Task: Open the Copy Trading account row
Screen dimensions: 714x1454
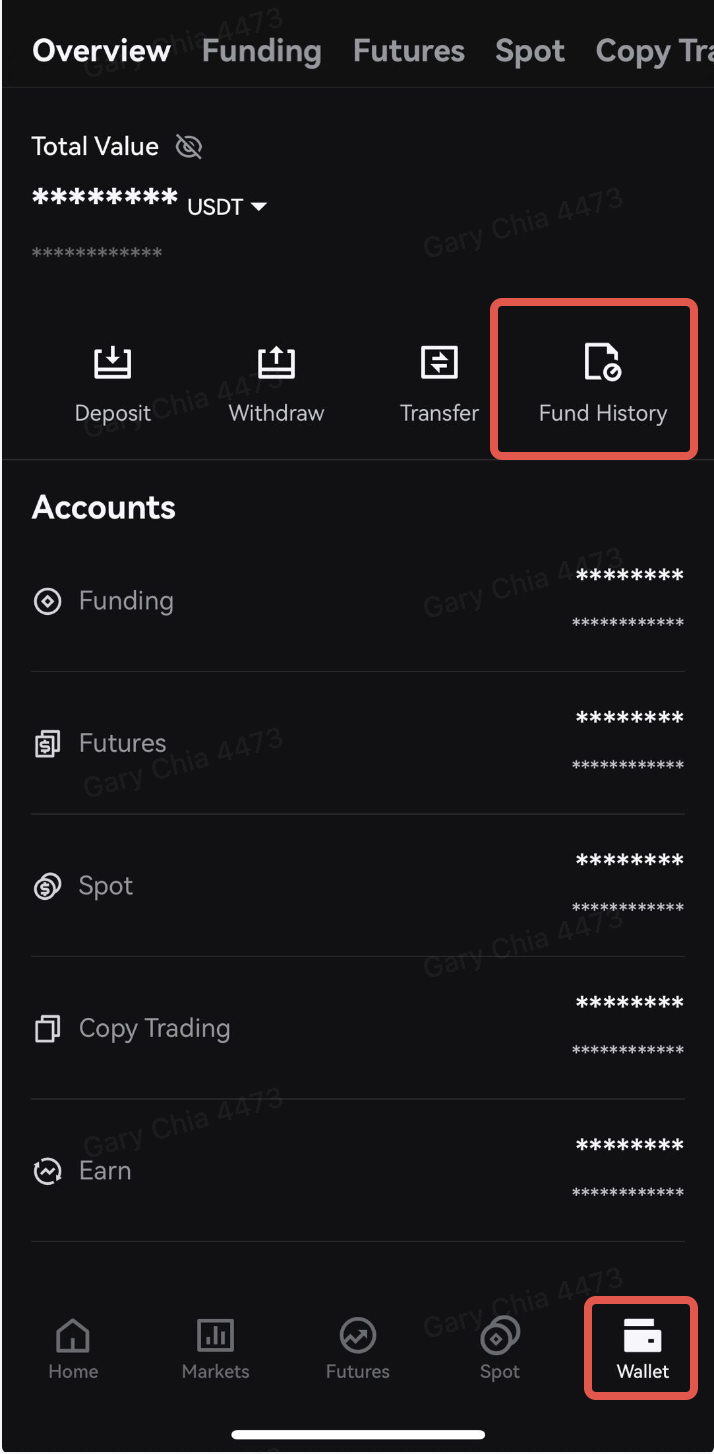Action: click(x=358, y=1028)
